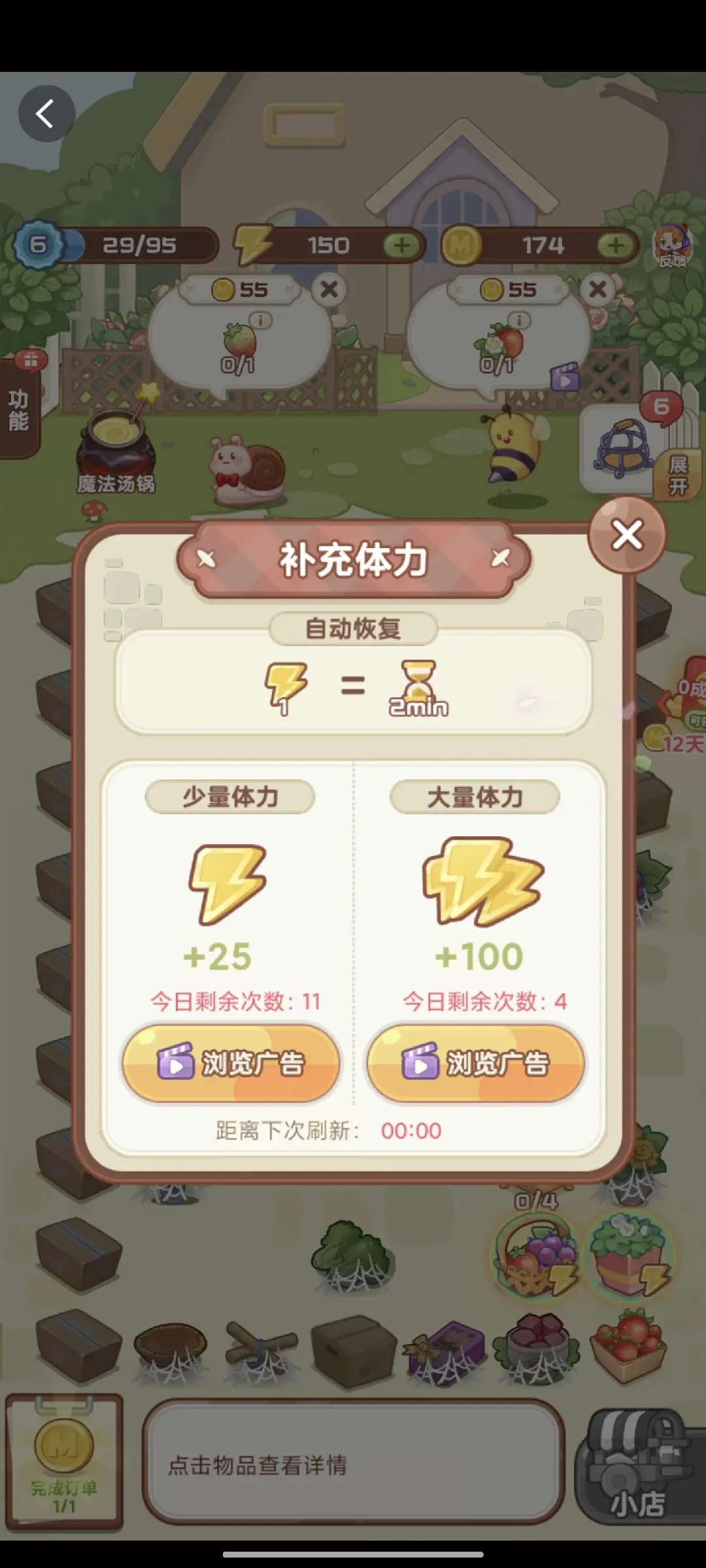
Task: Dismiss the left strawberry order bubble
Action: [x=329, y=289]
